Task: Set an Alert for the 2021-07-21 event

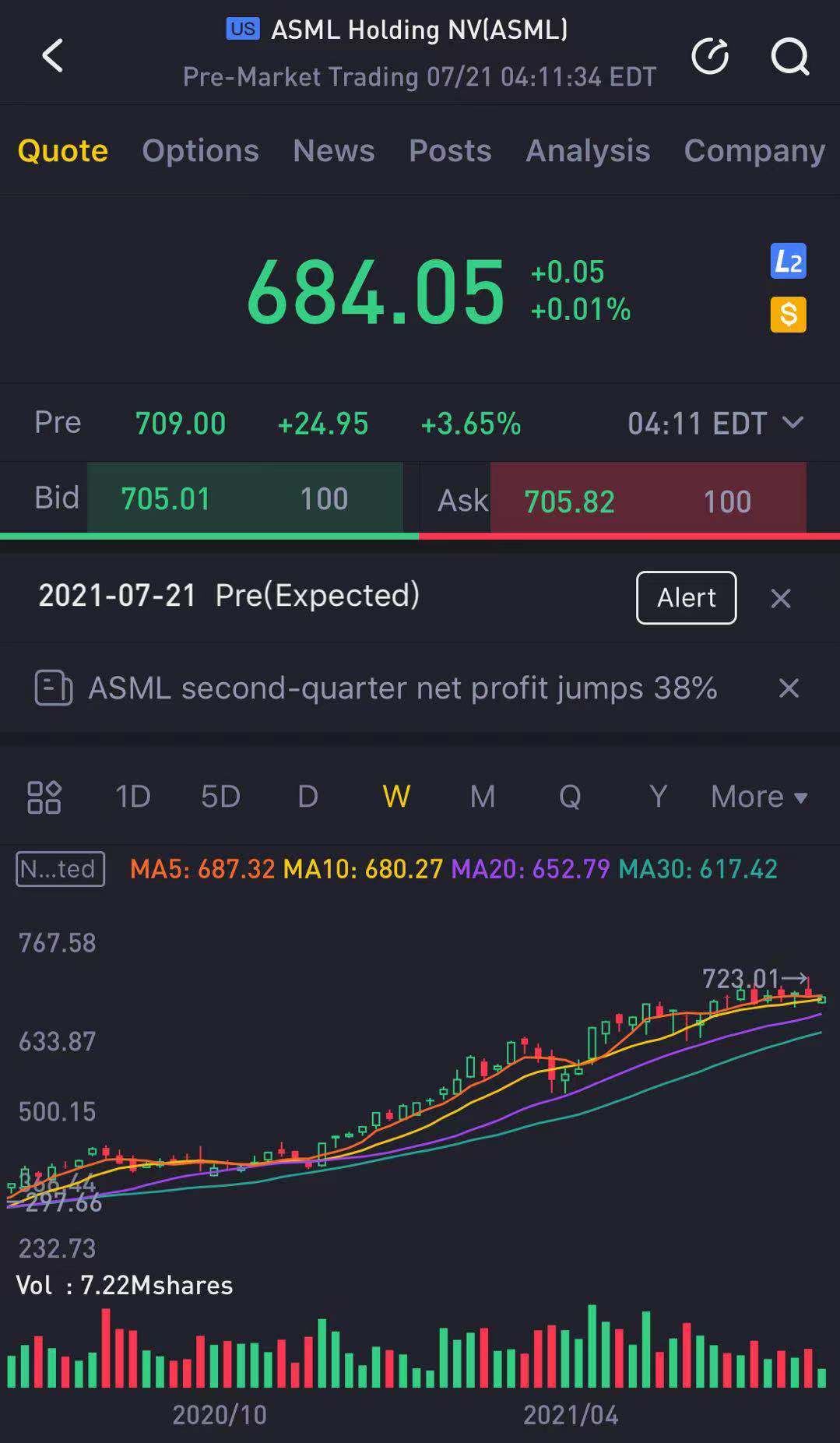Action: (x=686, y=597)
